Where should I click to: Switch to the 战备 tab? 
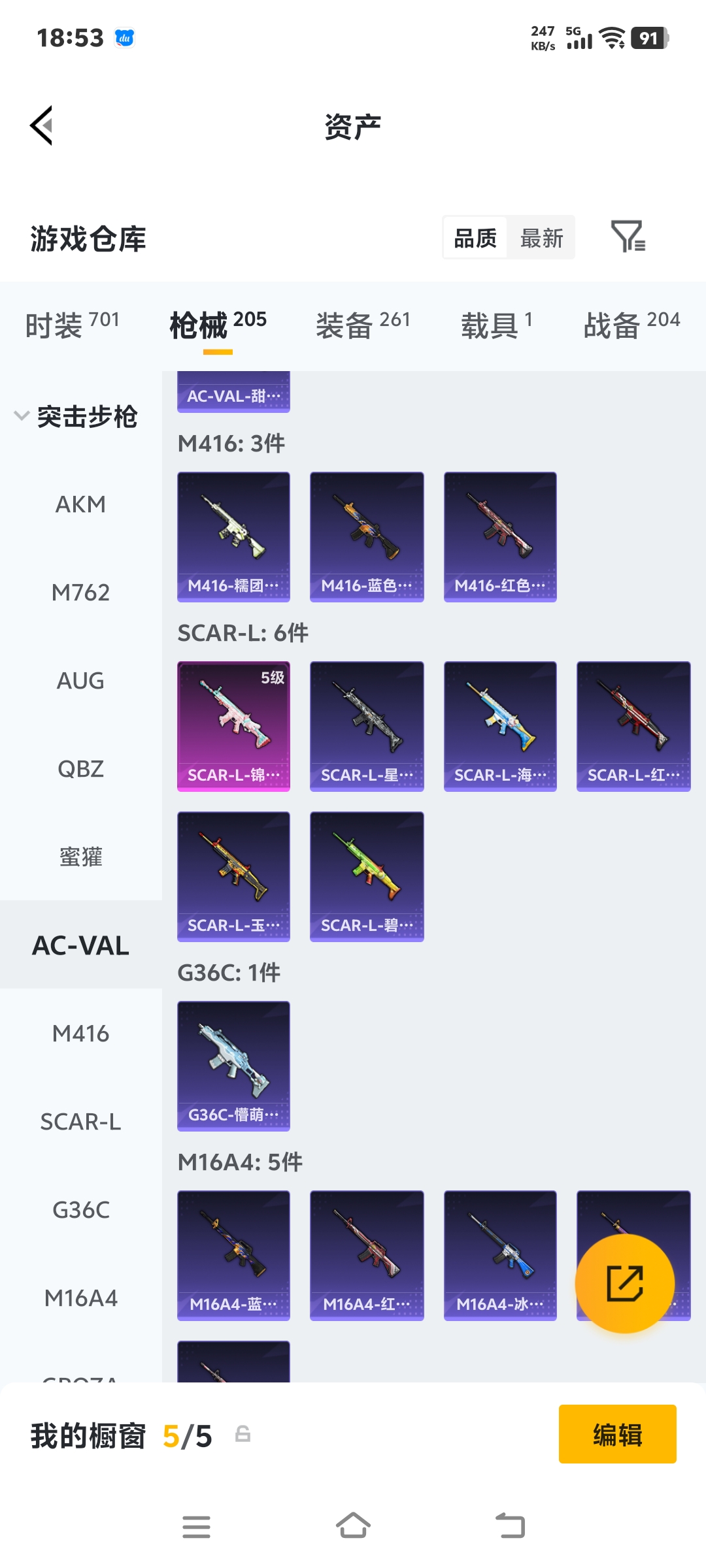[631, 325]
